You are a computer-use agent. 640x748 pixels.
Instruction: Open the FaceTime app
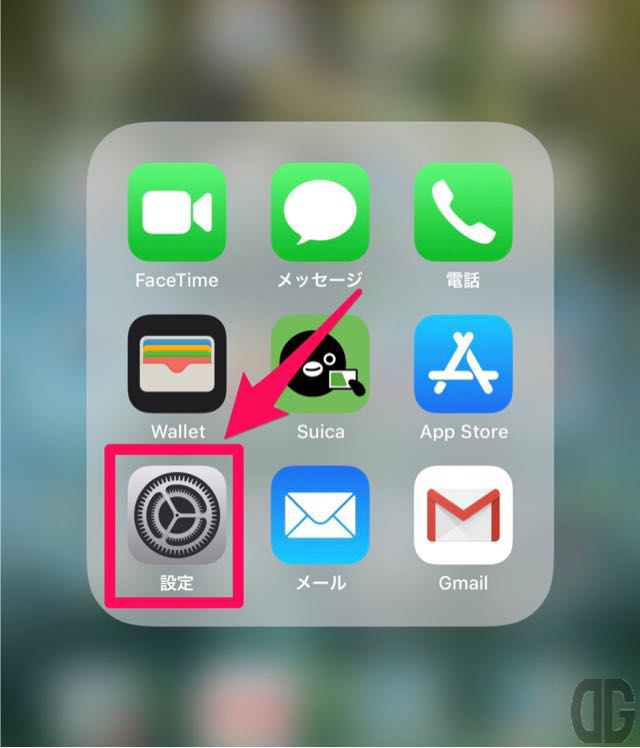click(177, 212)
